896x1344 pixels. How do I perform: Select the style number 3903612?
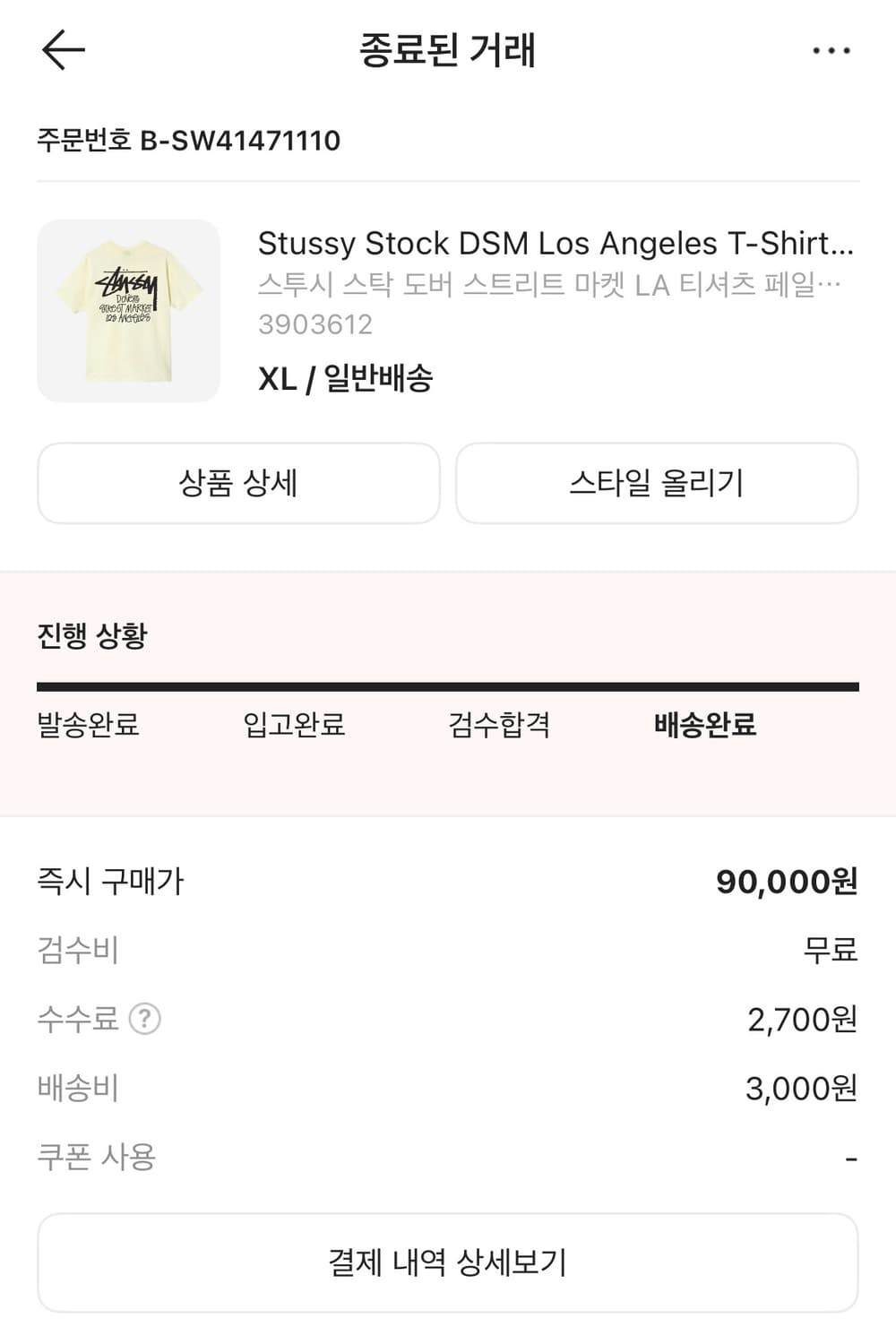click(315, 324)
